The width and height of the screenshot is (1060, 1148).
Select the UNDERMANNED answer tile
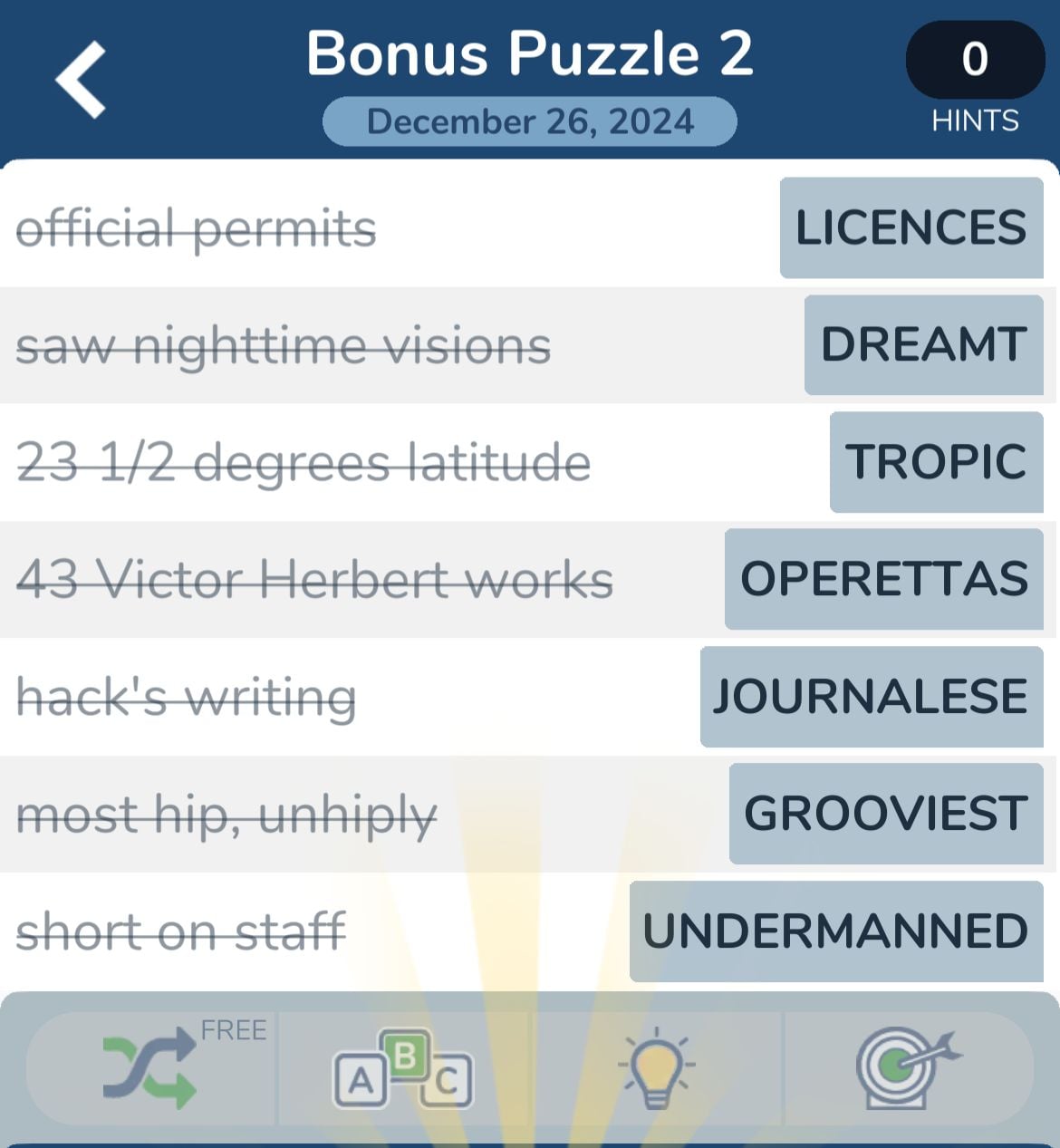pos(835,931)
